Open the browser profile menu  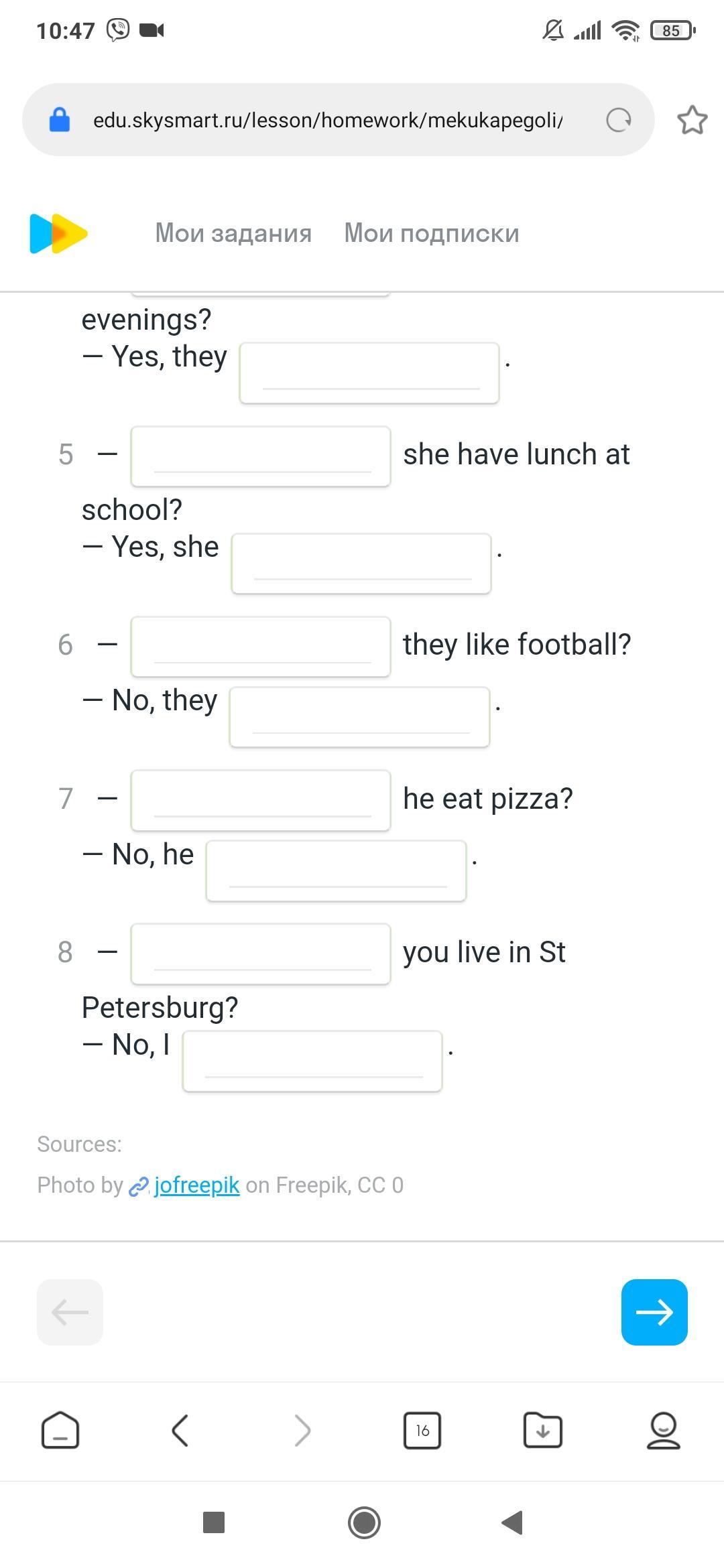(x=663, y=1431)
